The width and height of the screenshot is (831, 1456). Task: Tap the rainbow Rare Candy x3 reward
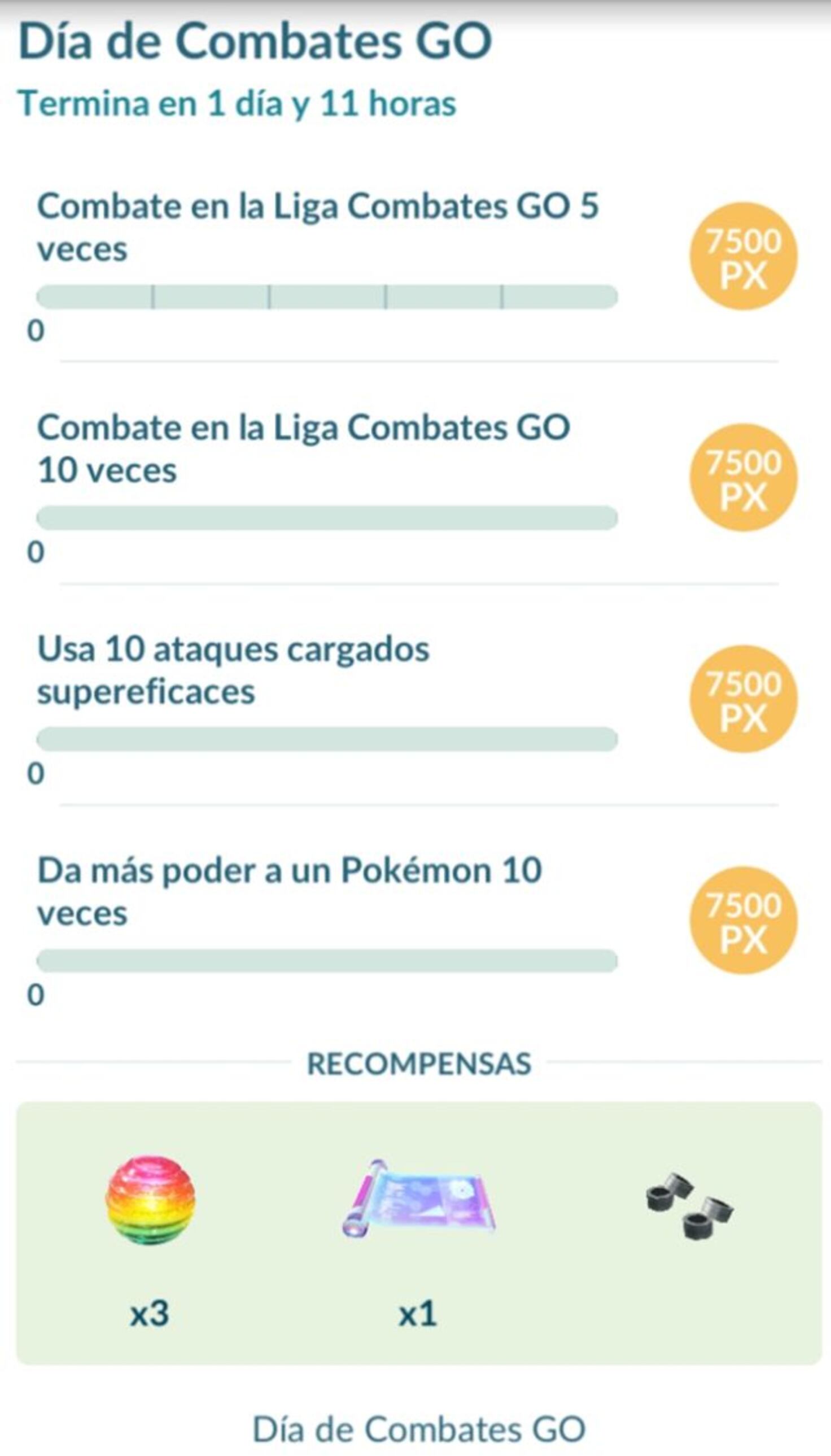[150, 1200]
